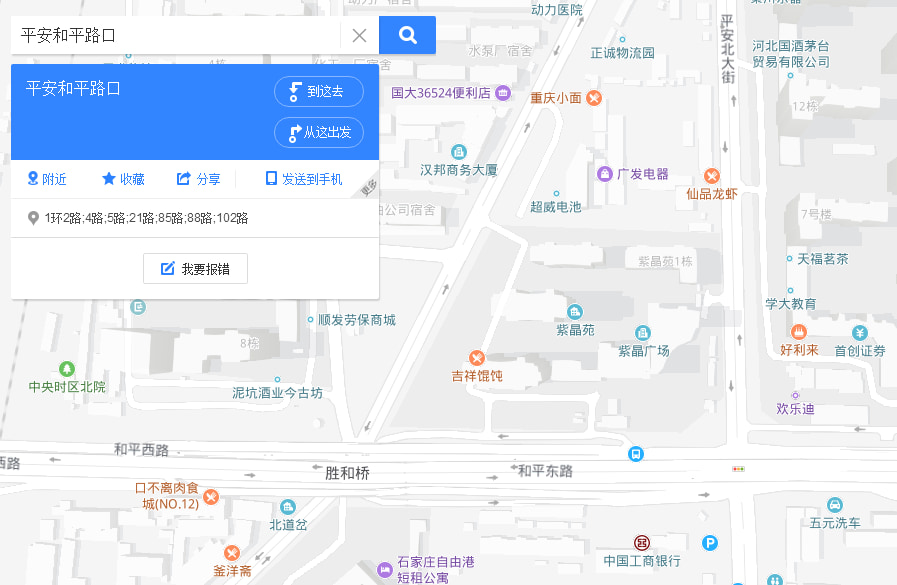
Task: Share this location with 分享
Action: click(198, 179)
